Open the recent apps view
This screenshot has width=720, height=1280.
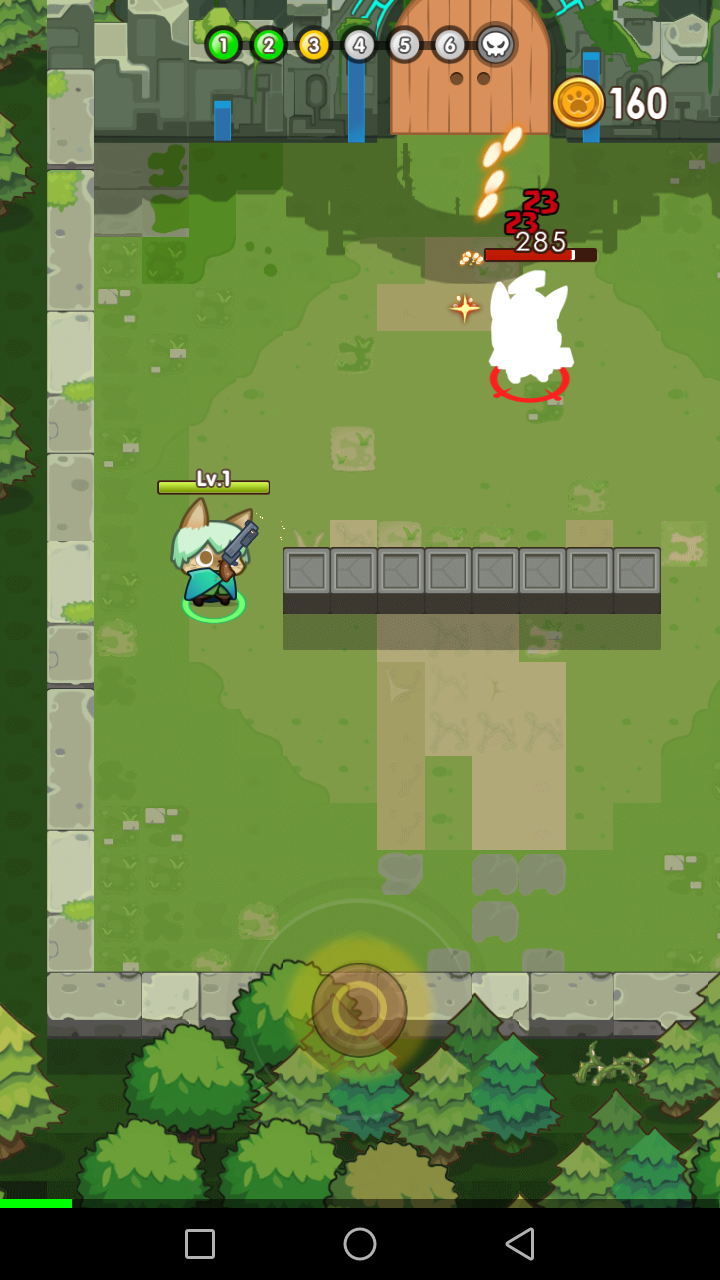click(200, 1244)
